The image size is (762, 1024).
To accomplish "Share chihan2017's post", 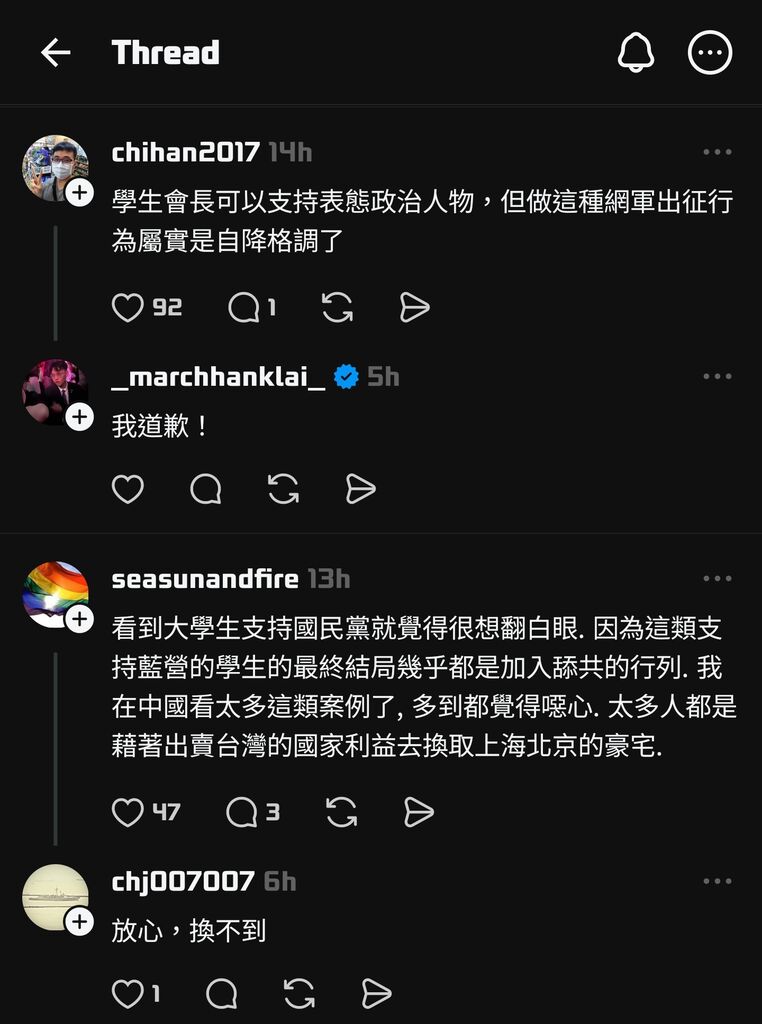I will (x=414, y=308).
